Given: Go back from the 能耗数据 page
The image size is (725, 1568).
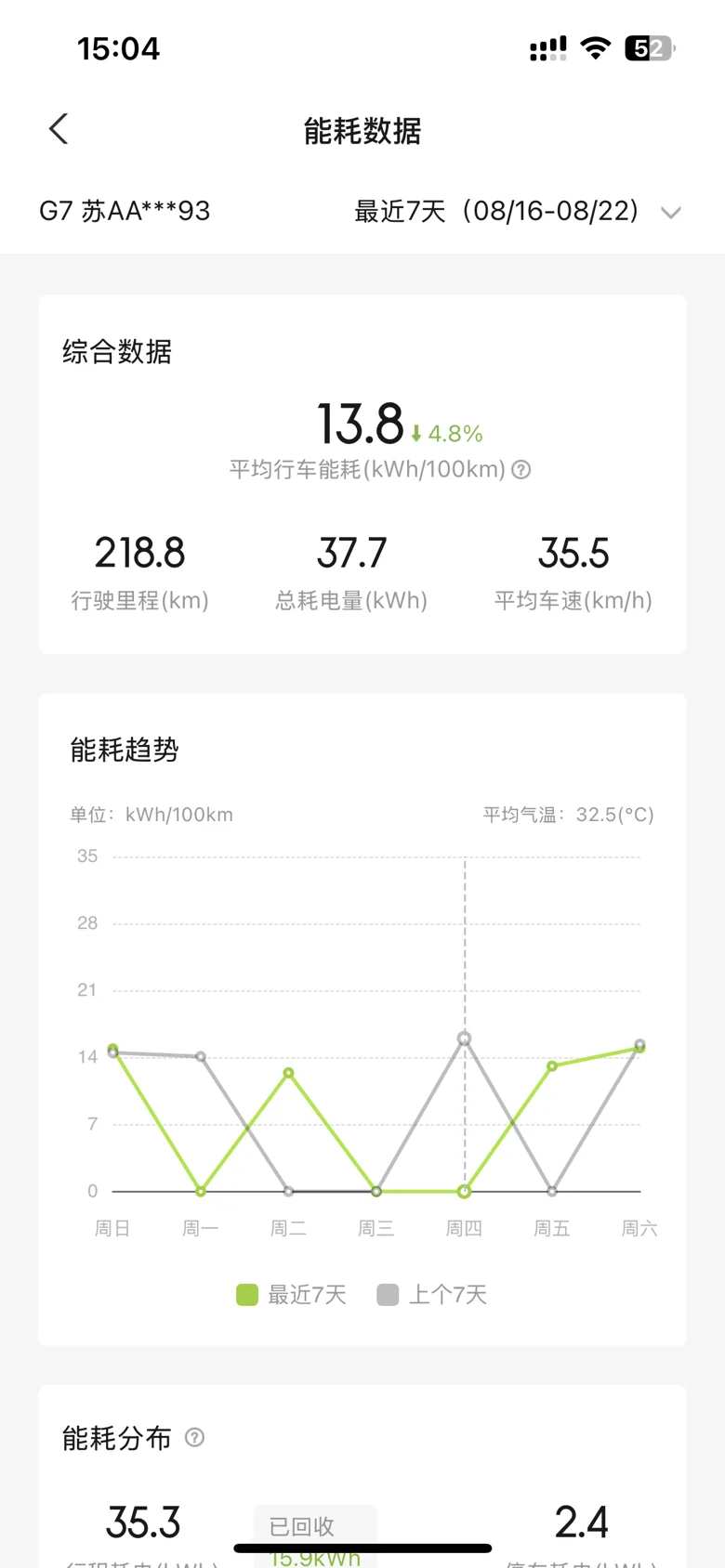Looking at the screenshot, I should pyautogui.click(x=59, y=129).
